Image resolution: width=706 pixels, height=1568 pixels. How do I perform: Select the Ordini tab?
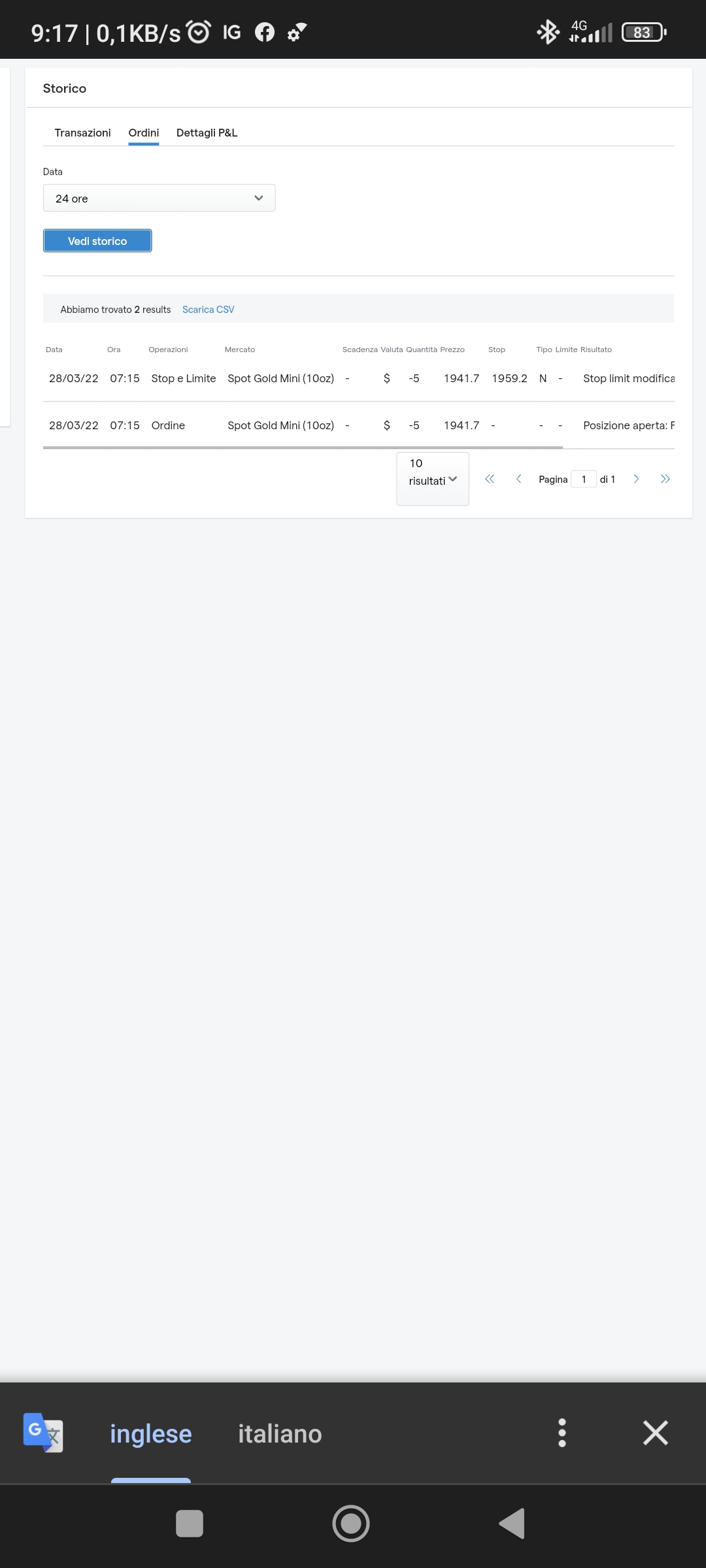[143, 133]
